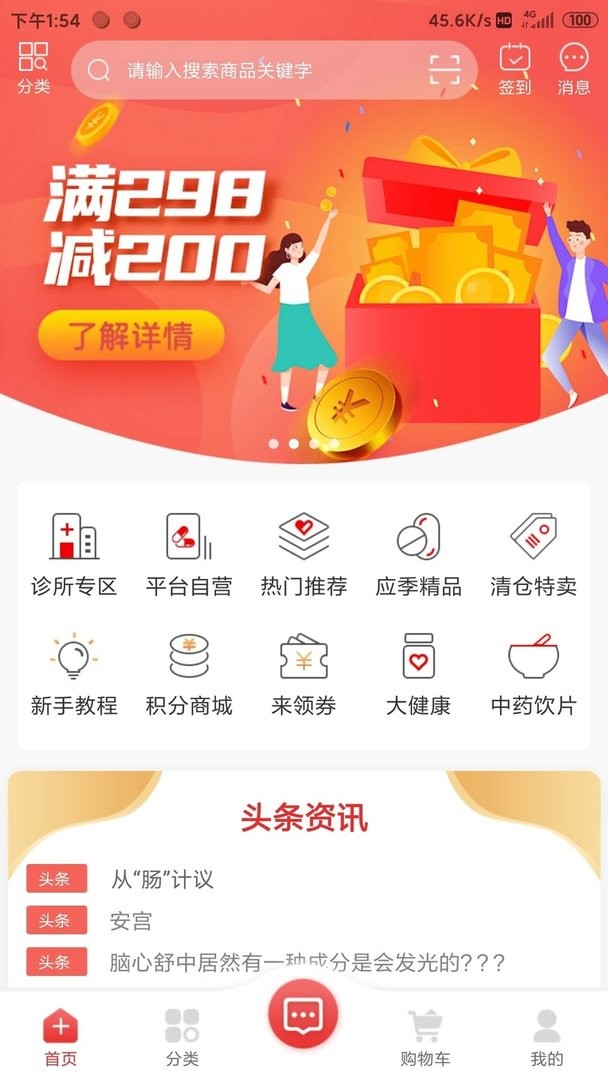Open 清仓特卖 clearance section
Screen dimensions: 608x1080
point(533,555)
